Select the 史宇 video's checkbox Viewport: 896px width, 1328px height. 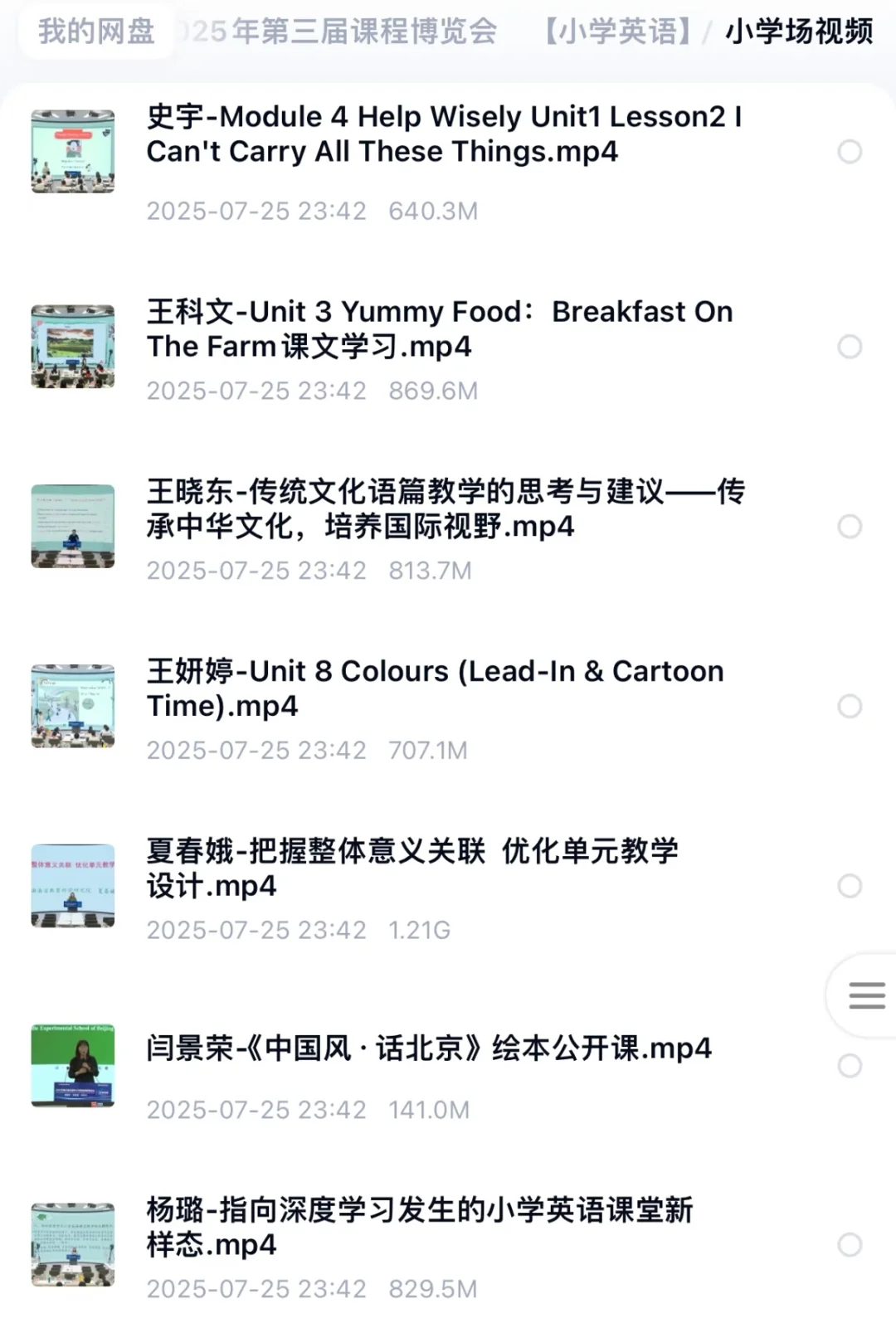tap(850, 152)
